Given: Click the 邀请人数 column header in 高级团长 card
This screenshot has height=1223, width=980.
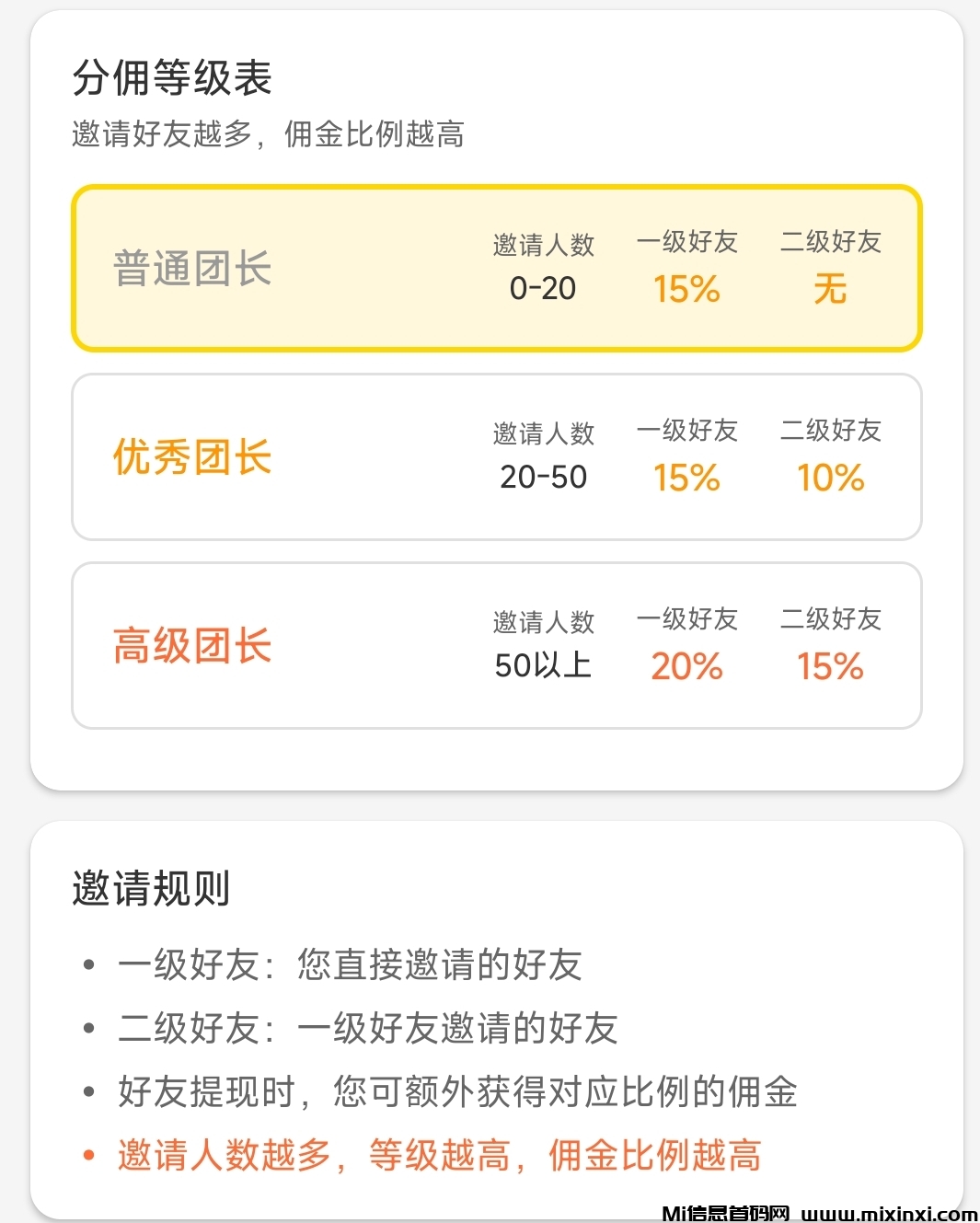Looking at the screenshot, I should click(x=542, y=621).
